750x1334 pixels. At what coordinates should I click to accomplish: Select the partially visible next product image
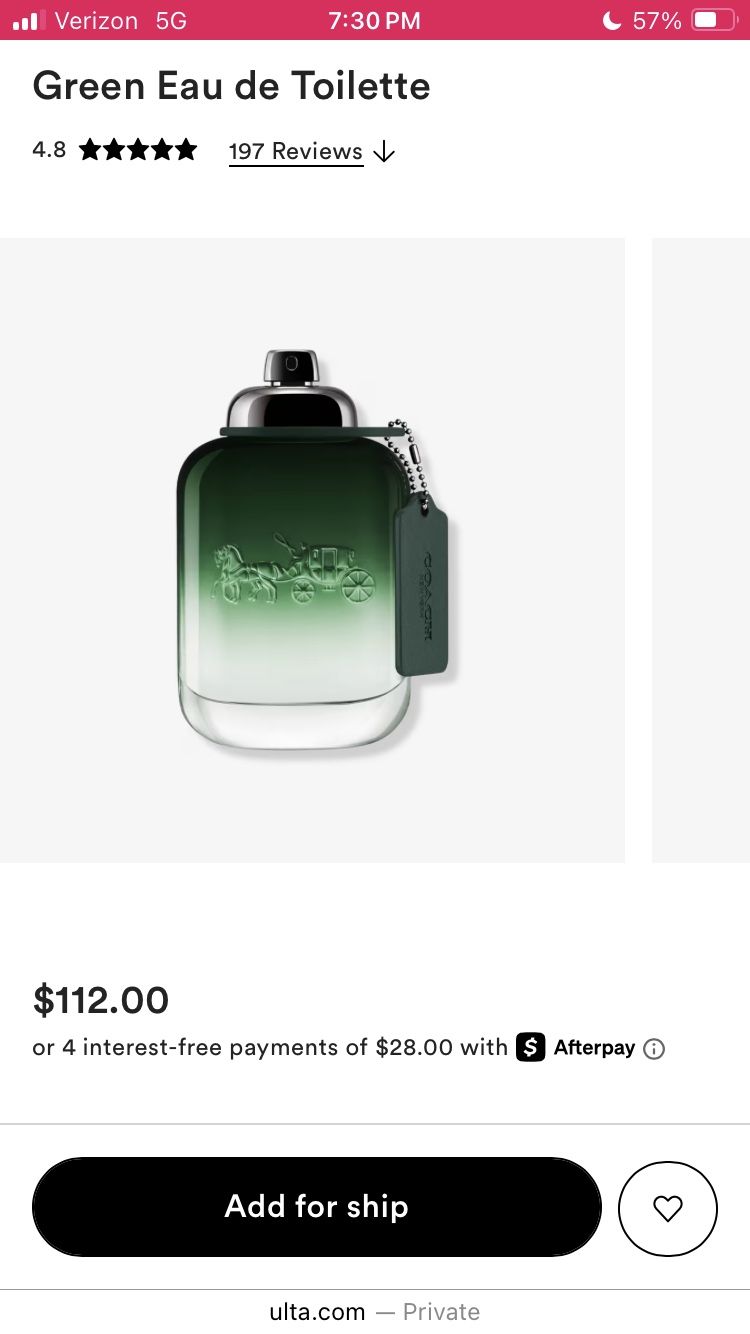click(701, 549)
